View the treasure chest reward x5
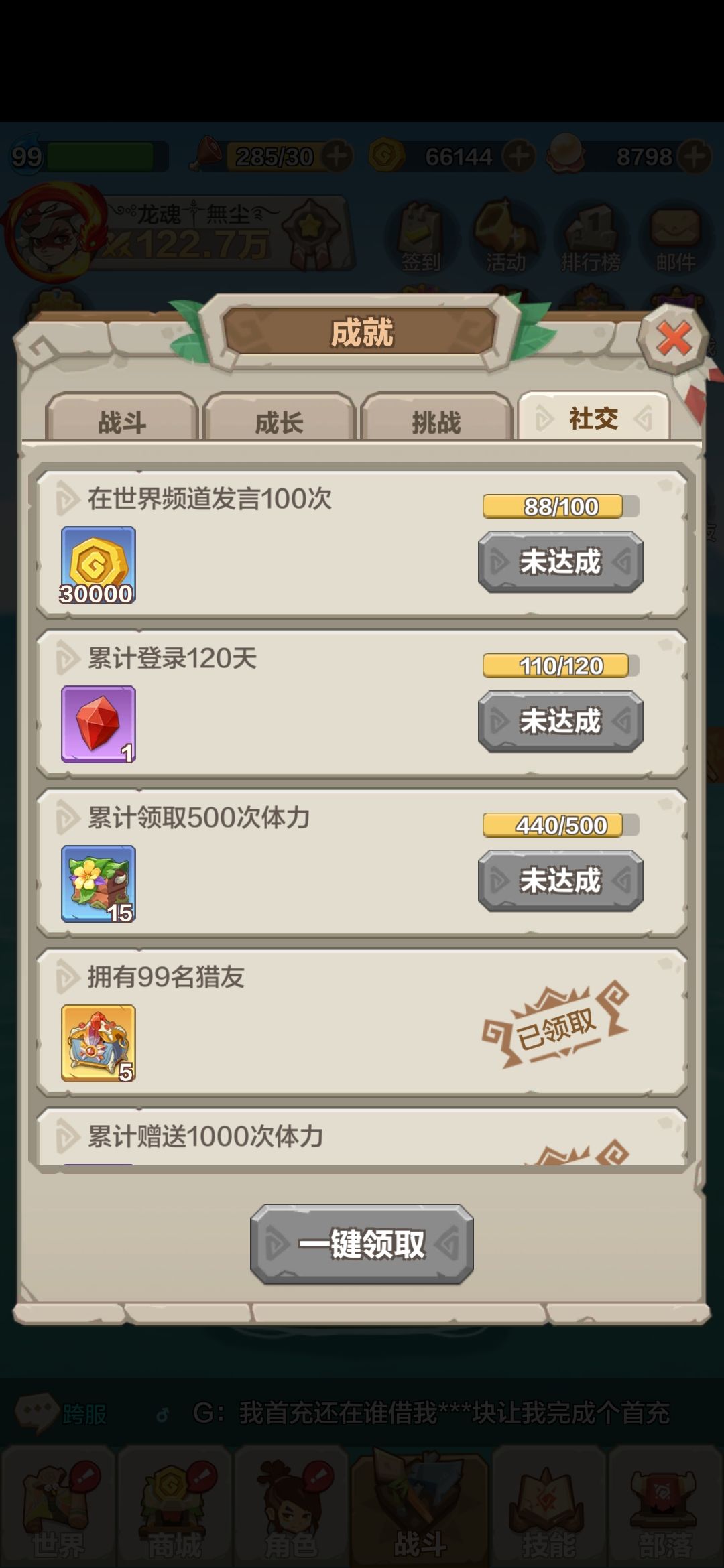This screenshot has width=724, height=1568. click(x=99, y=1043)
